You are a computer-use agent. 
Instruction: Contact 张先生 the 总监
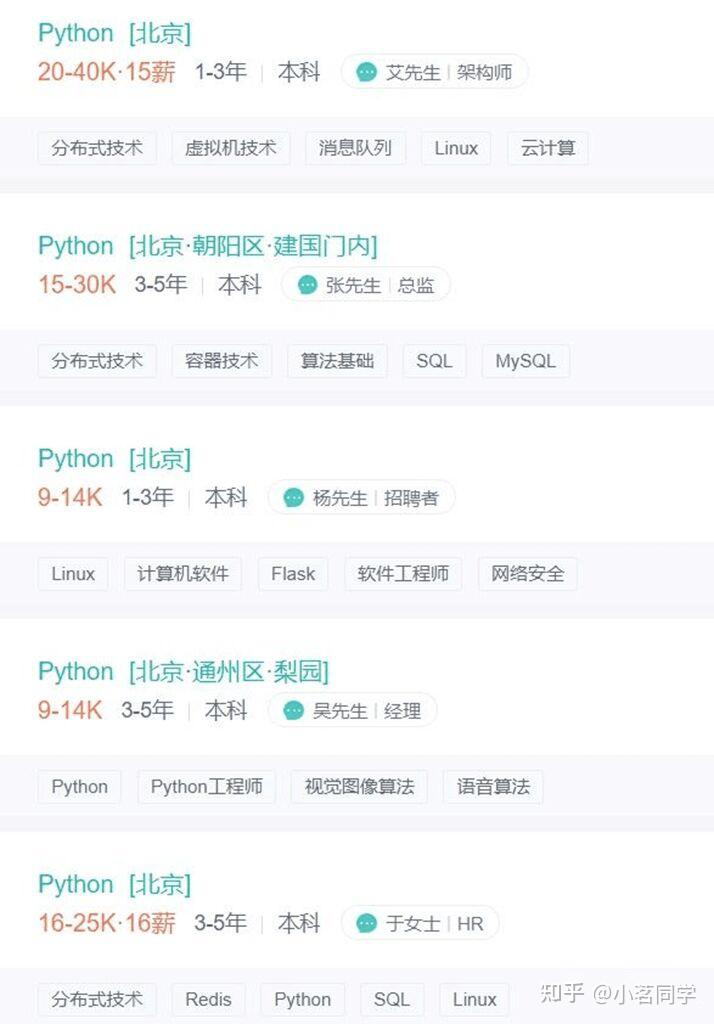click(365, 285)
